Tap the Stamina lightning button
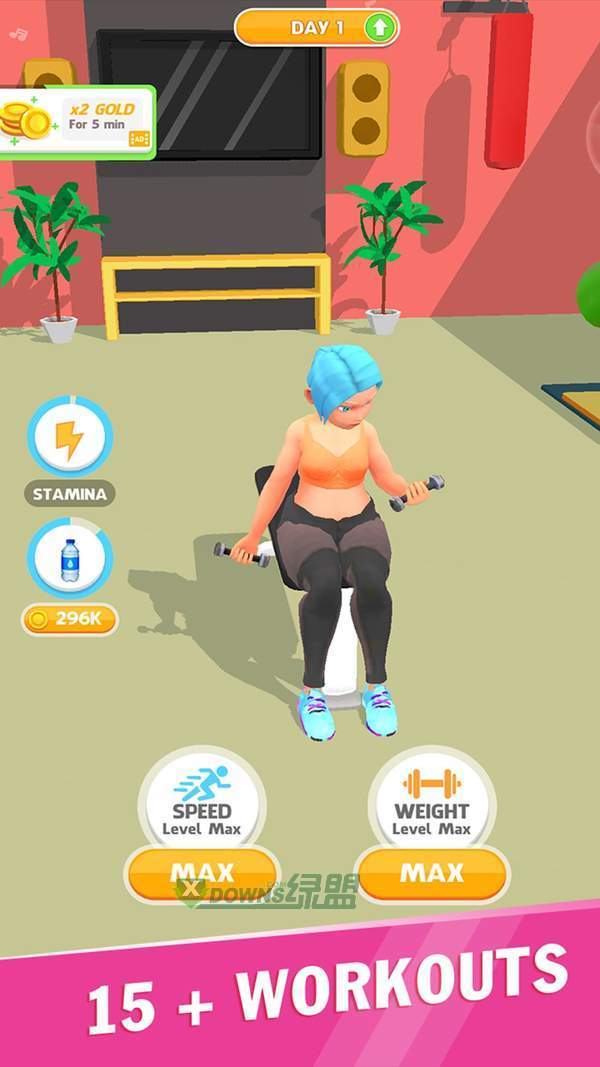Viewport: 600px width, 1067px height. (x=69, y=437)
